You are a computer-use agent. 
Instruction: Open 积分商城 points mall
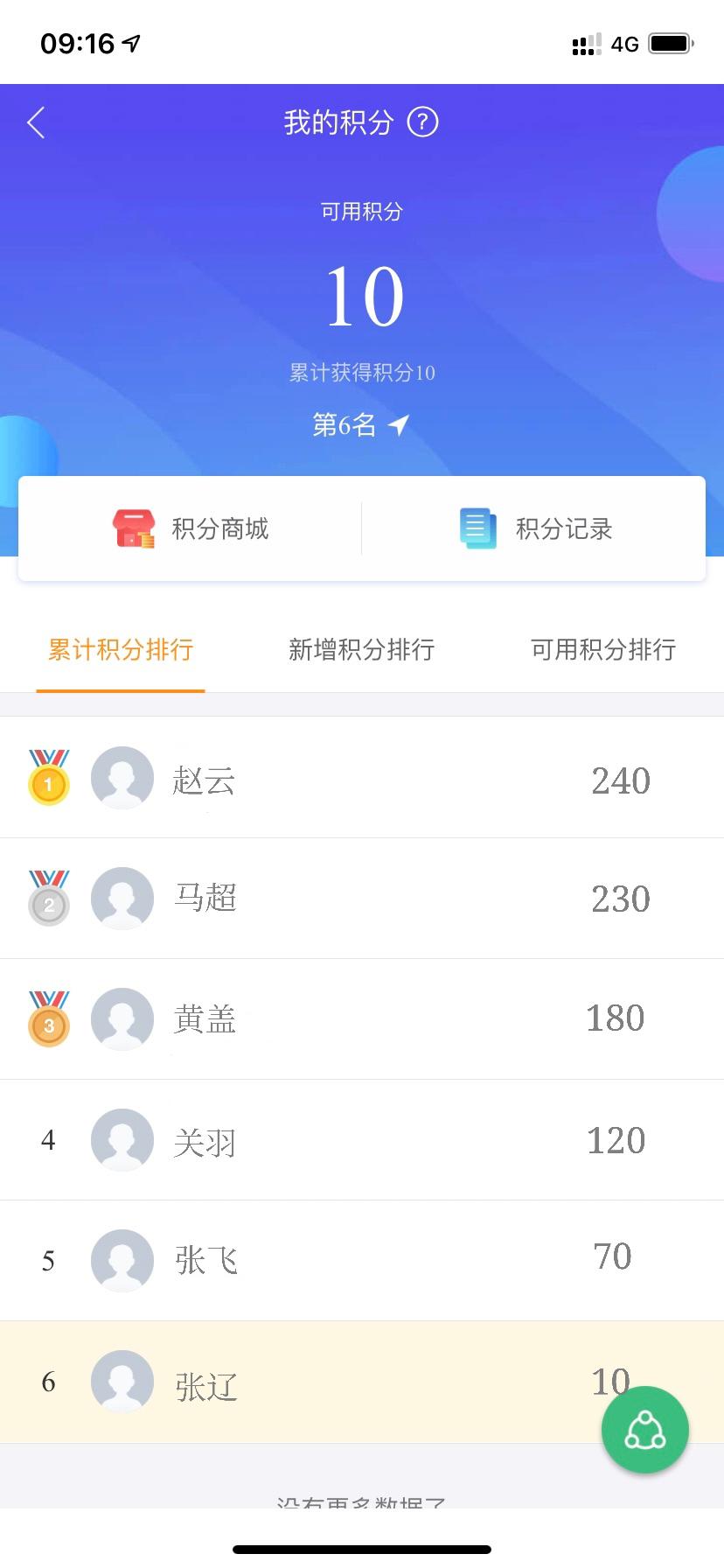click(191, 528)
